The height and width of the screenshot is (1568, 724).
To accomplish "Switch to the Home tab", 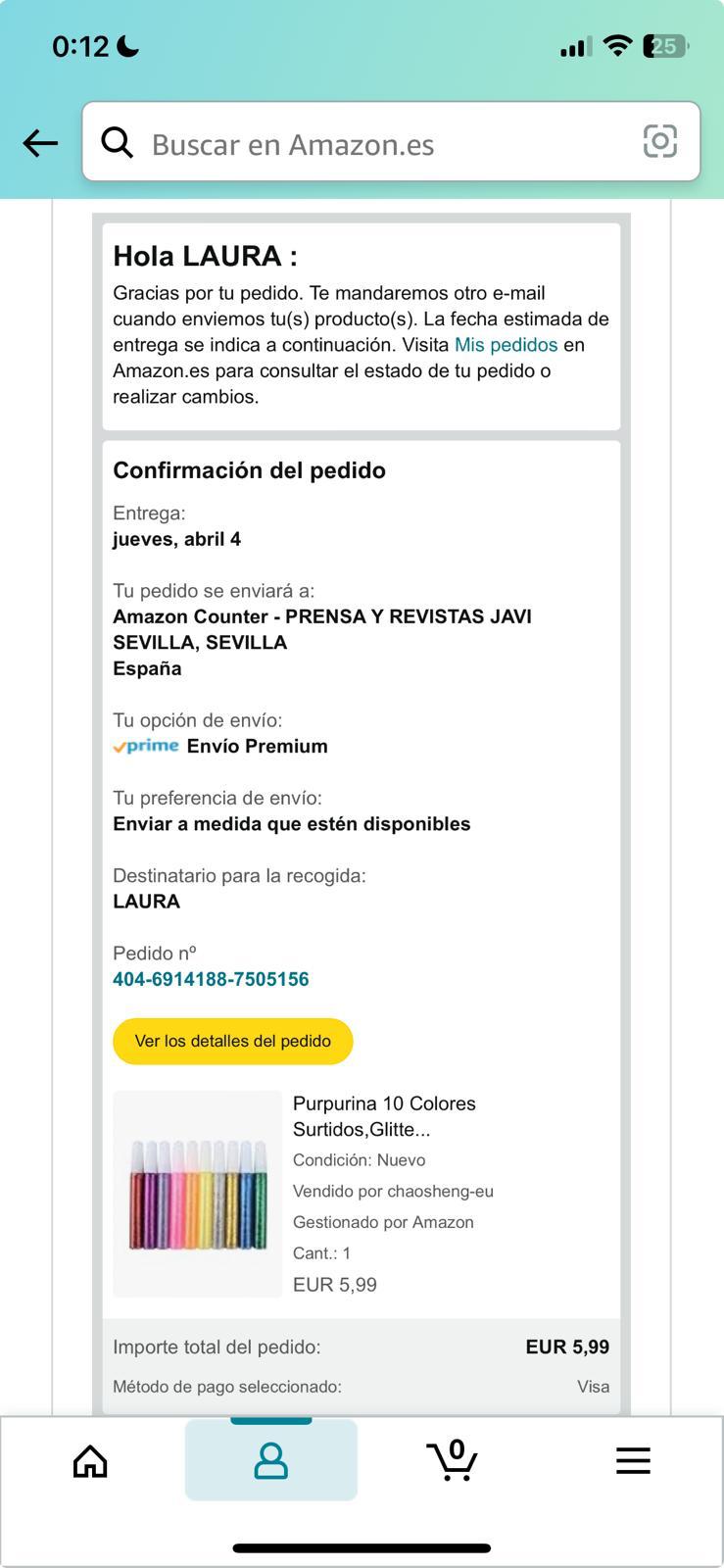I will pos(90,1460).
